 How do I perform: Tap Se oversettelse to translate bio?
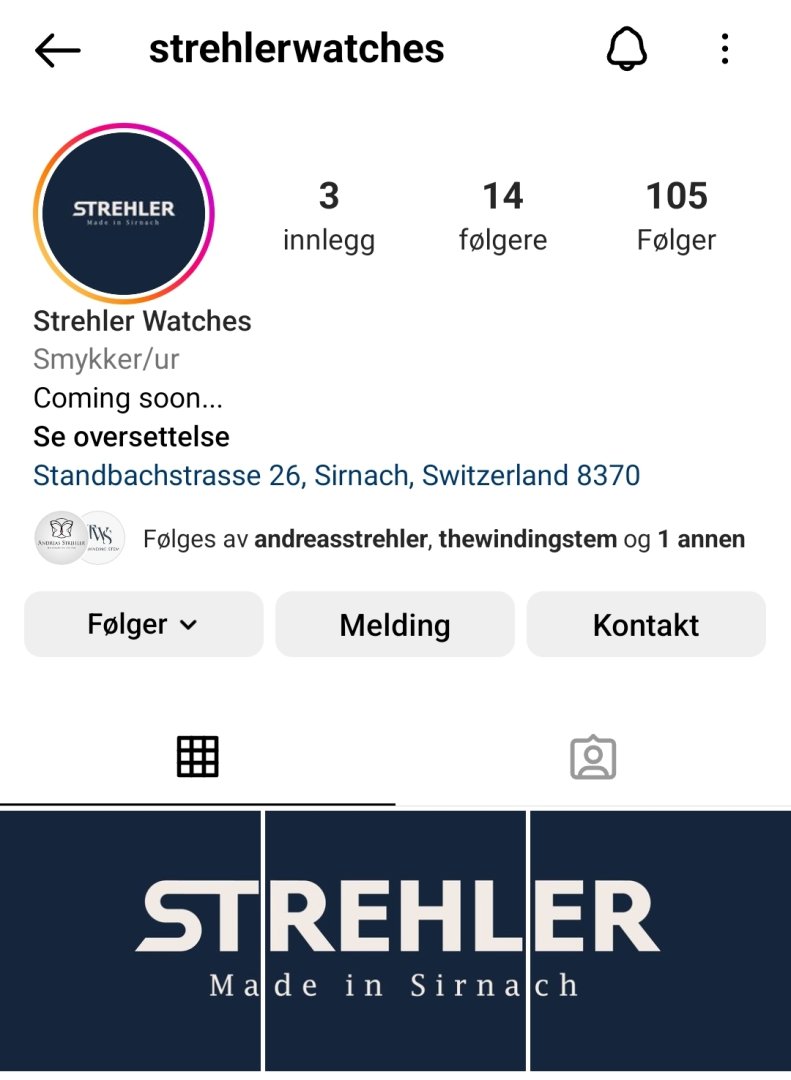pos(131,436)
